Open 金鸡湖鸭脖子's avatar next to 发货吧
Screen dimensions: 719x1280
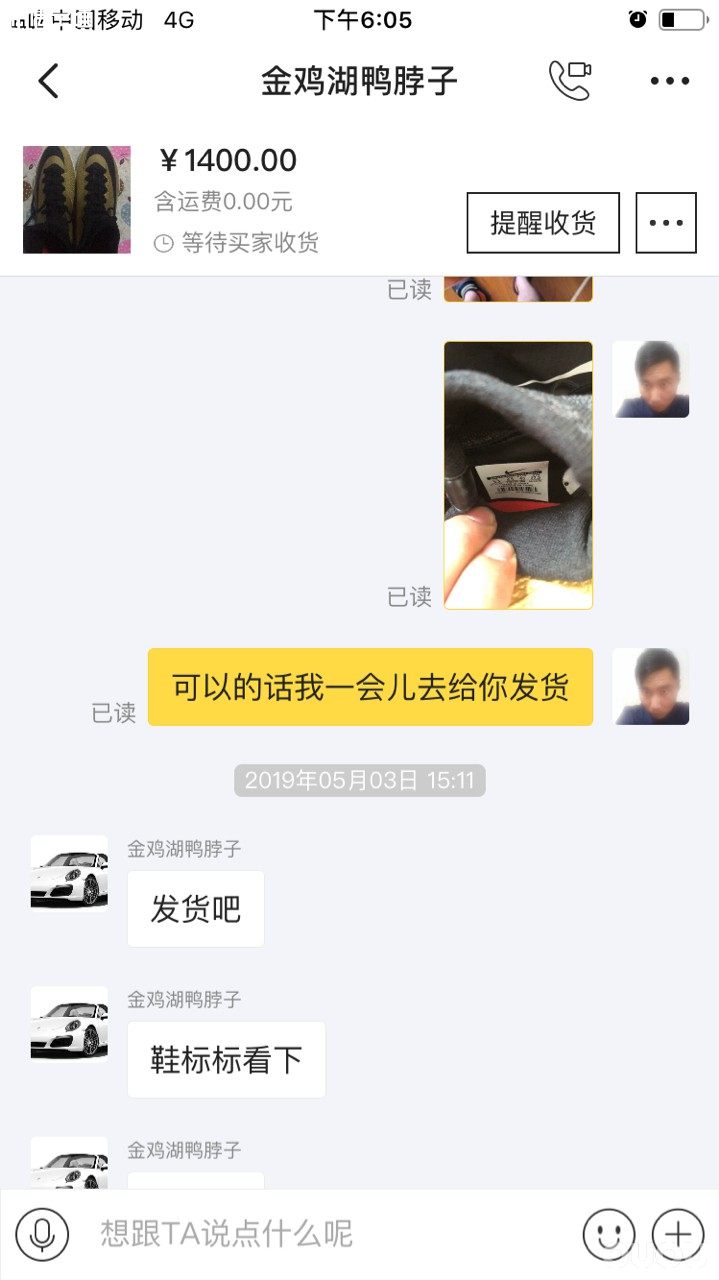point(69,873)
